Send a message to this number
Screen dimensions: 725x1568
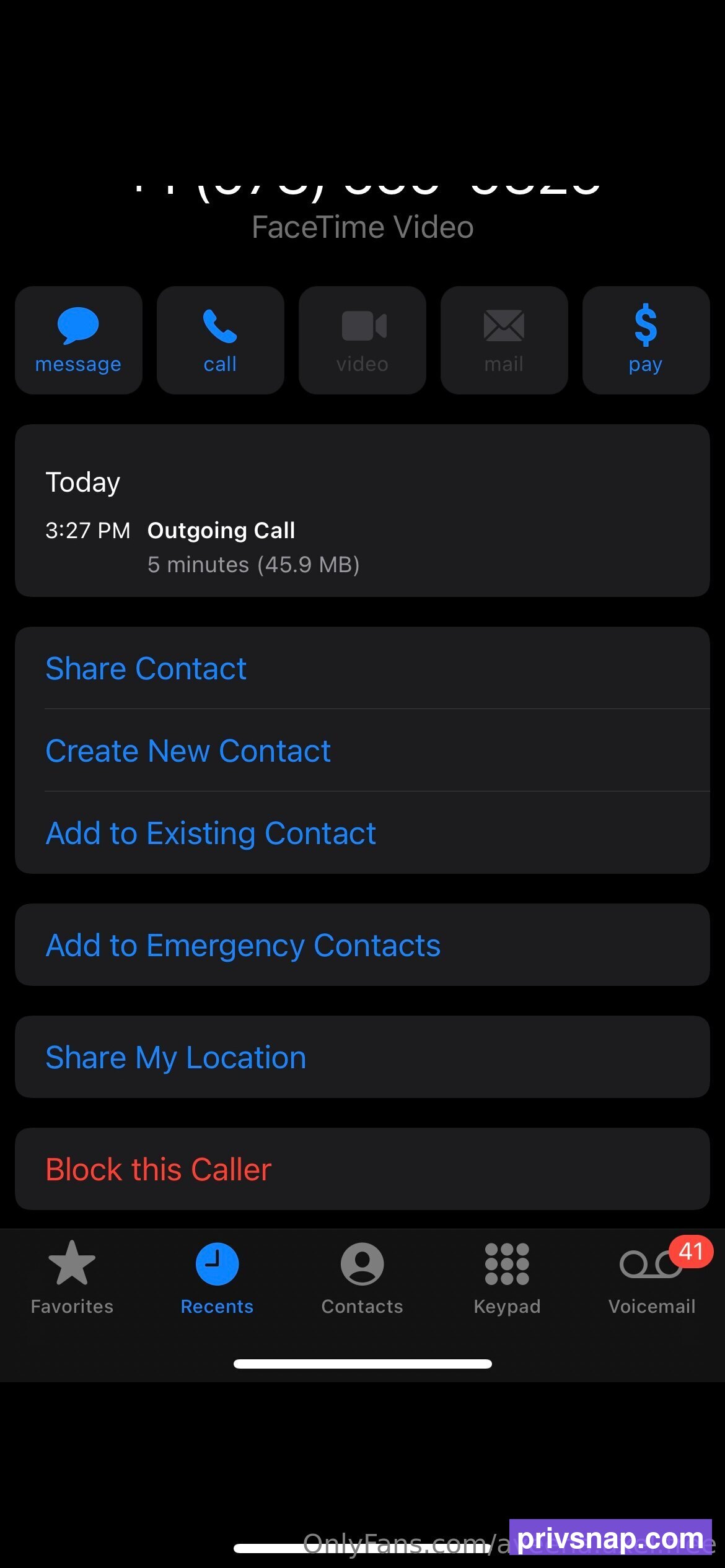click(79, 340)
